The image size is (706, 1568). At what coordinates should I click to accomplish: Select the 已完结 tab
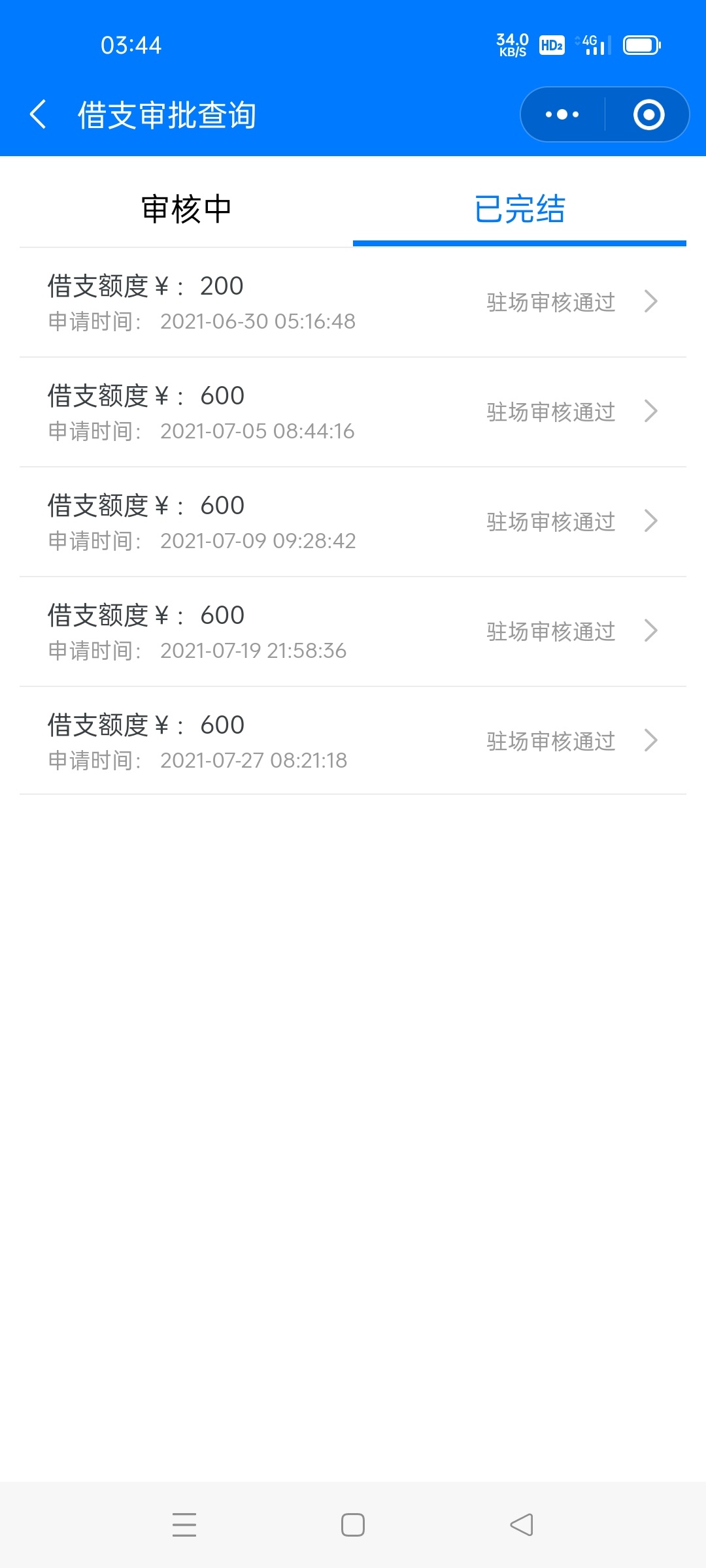(x=520, y=209)
